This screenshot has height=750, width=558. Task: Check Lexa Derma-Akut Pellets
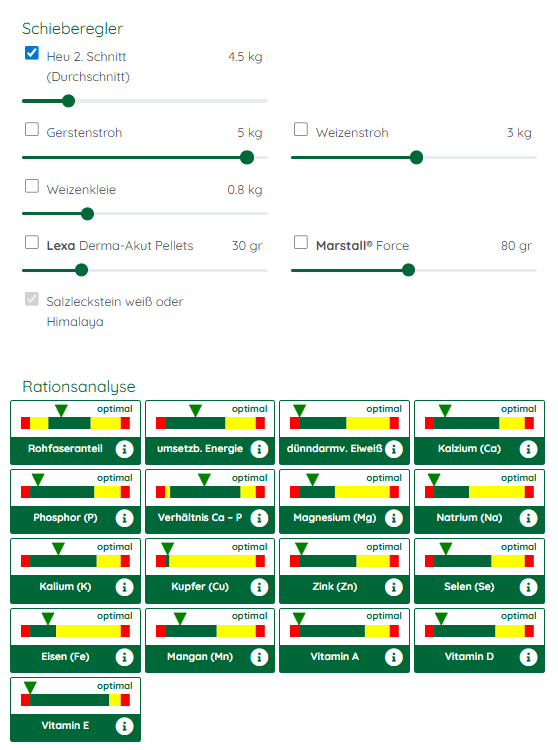(32, 243)
